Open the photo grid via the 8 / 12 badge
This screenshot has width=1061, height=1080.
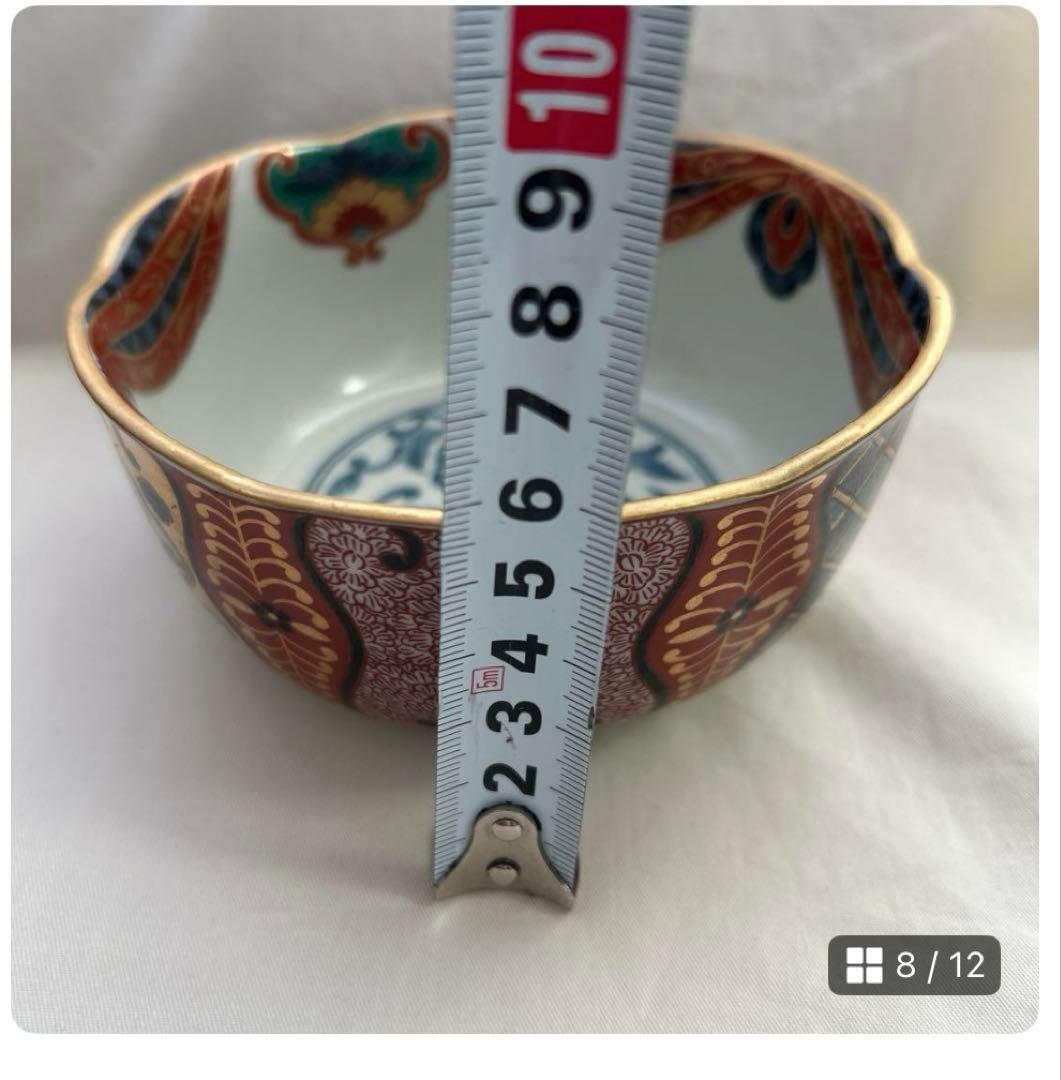(x=914, y=965)
